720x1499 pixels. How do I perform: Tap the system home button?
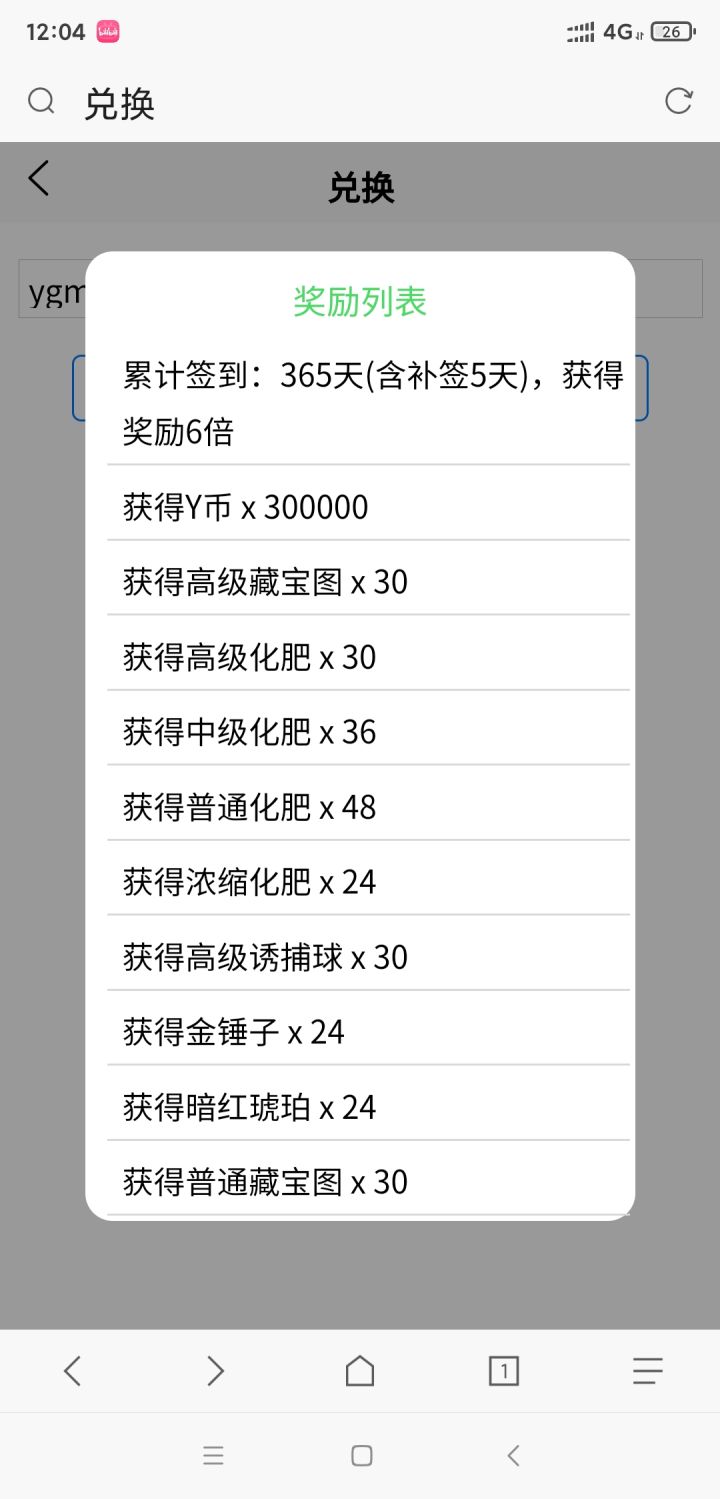click(x=362, y=1456)
